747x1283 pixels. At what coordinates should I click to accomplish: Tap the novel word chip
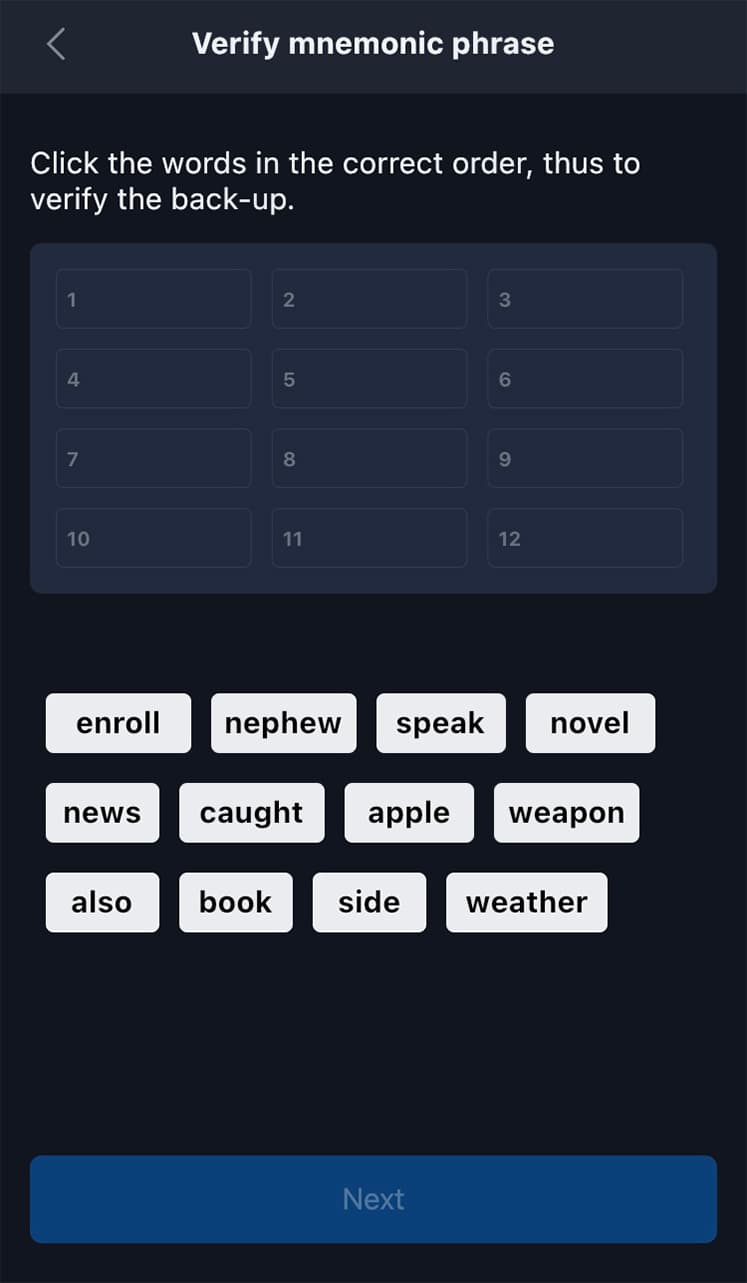coord(590,723)
